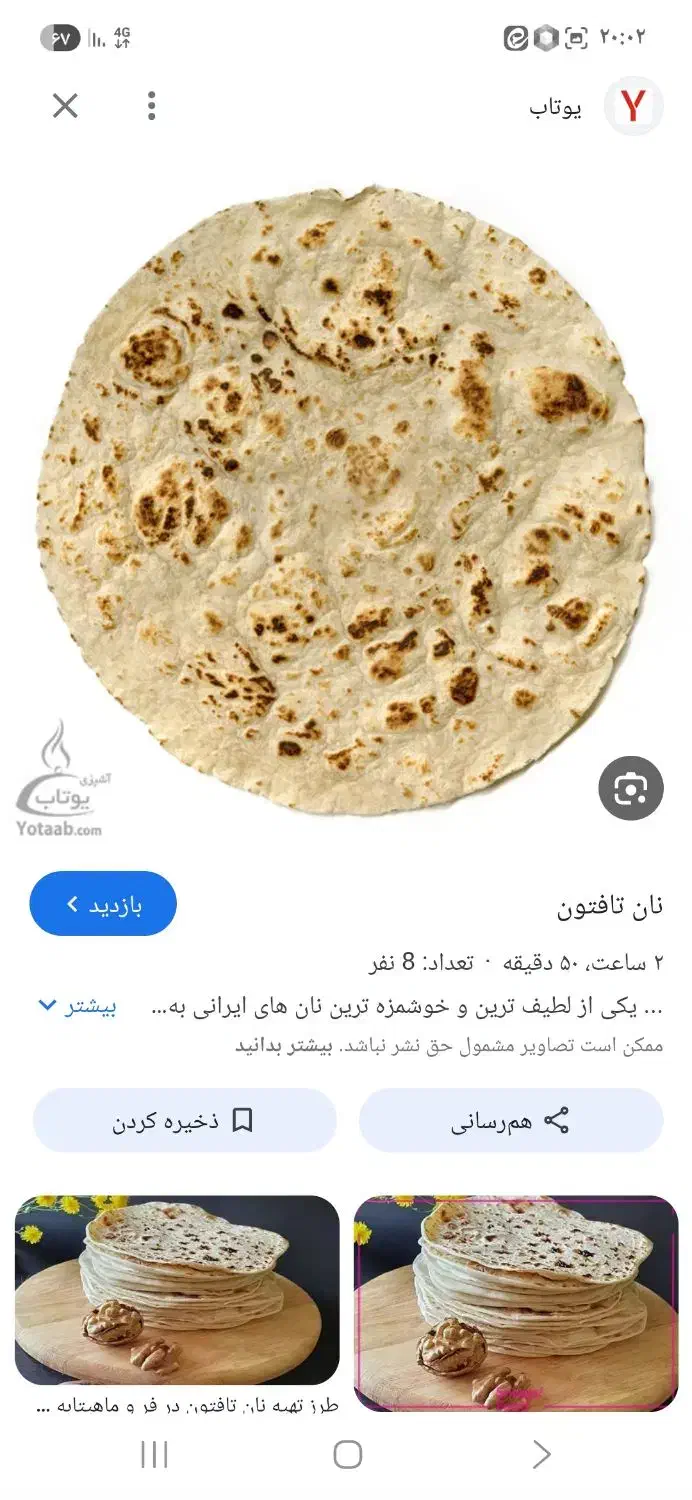Image resolution: width=692 pixels, height=1500 pixels.
Task: Open the three-dot overflow menu
Action: point(151,105)
